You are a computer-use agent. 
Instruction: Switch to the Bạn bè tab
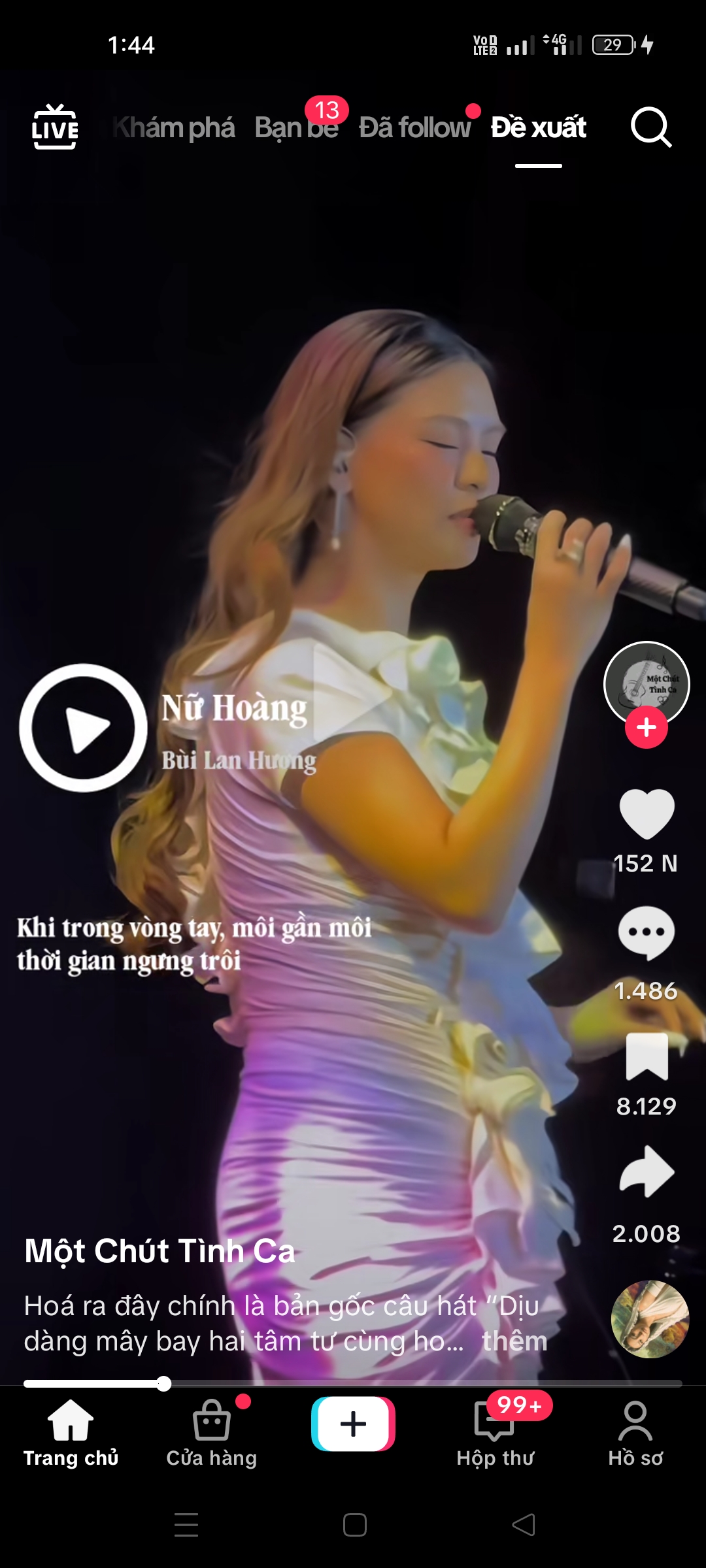tap(296, 128)
